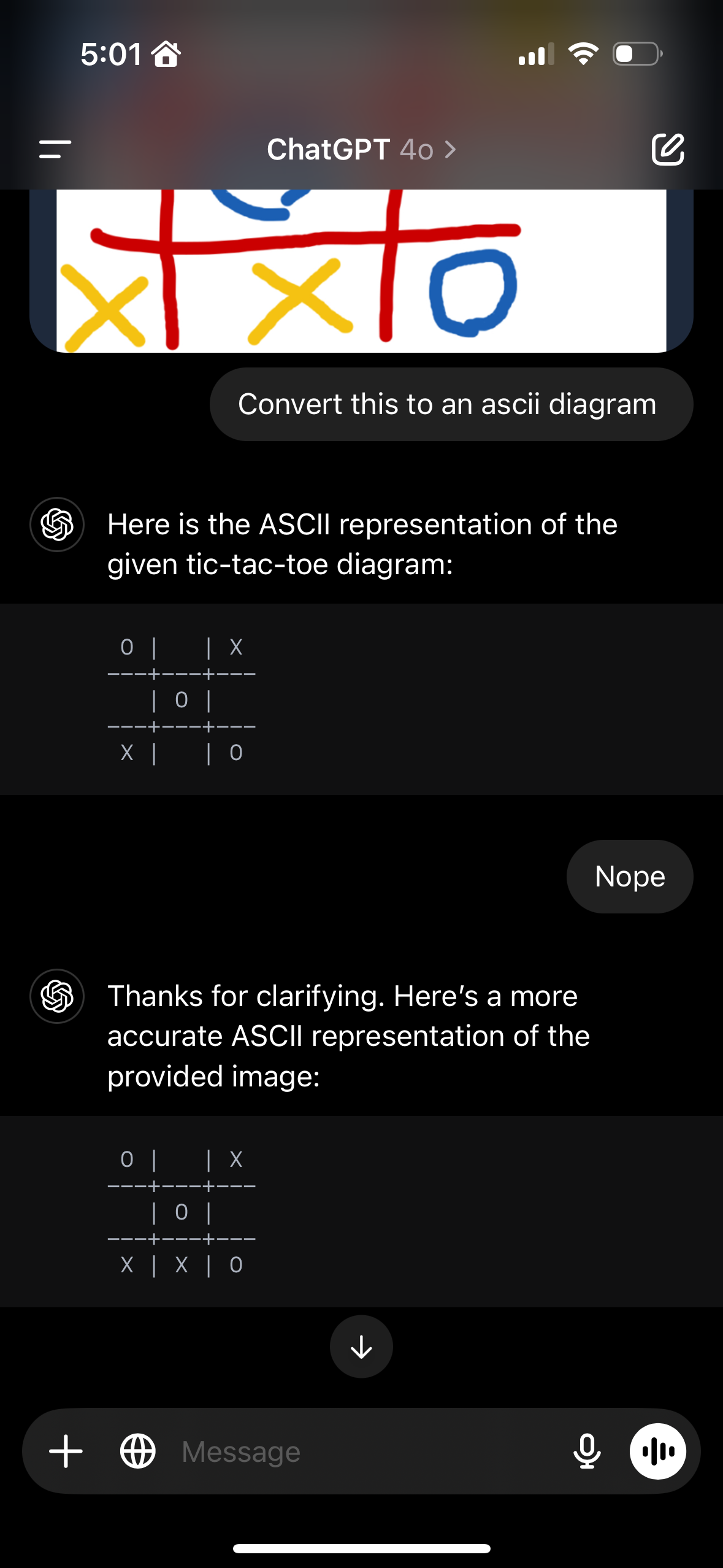The height and width of the screenshot is (1568, 723).
Task: Start voice dictation with the microphone
Action: tap(587, 1451)
